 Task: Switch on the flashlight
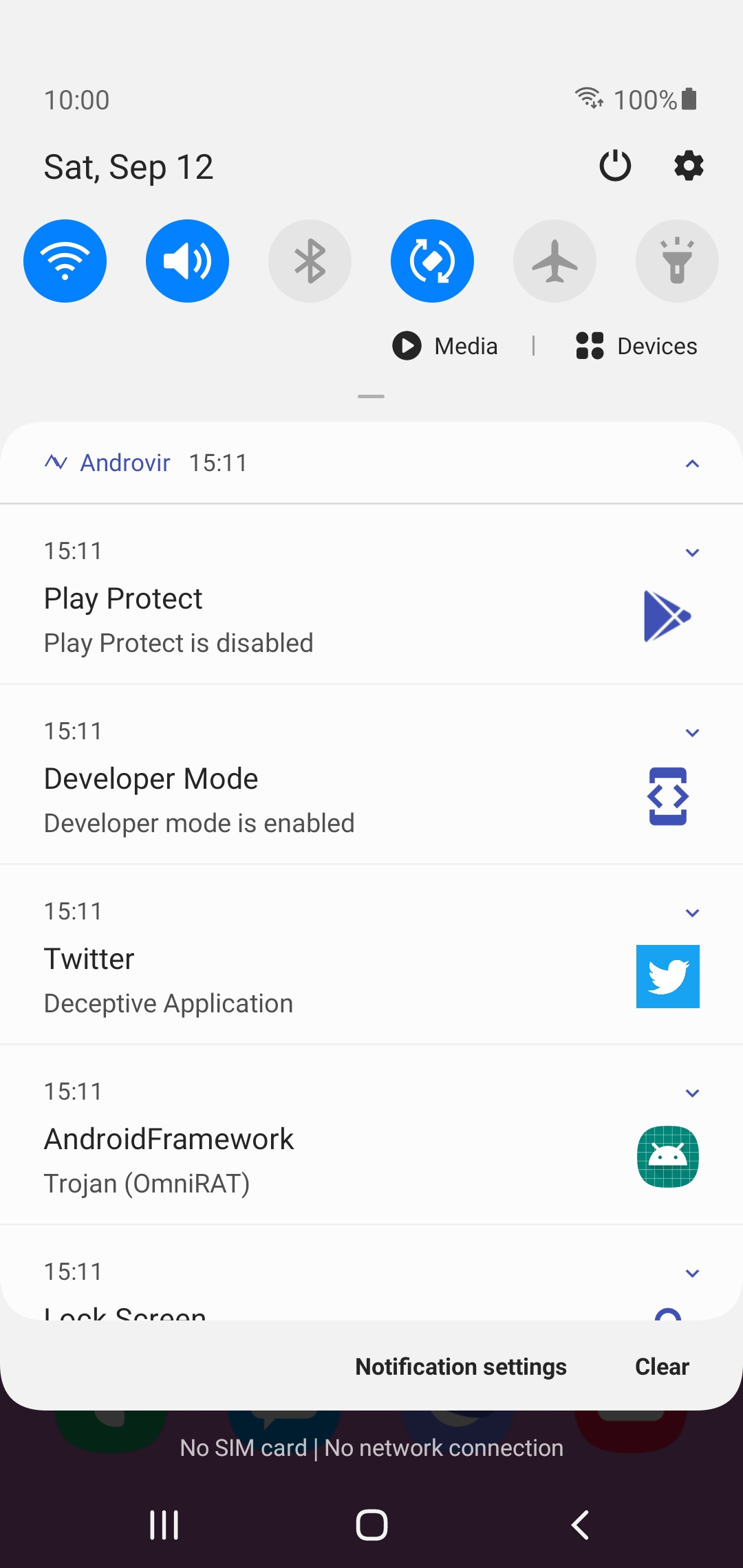coord(677,261)
